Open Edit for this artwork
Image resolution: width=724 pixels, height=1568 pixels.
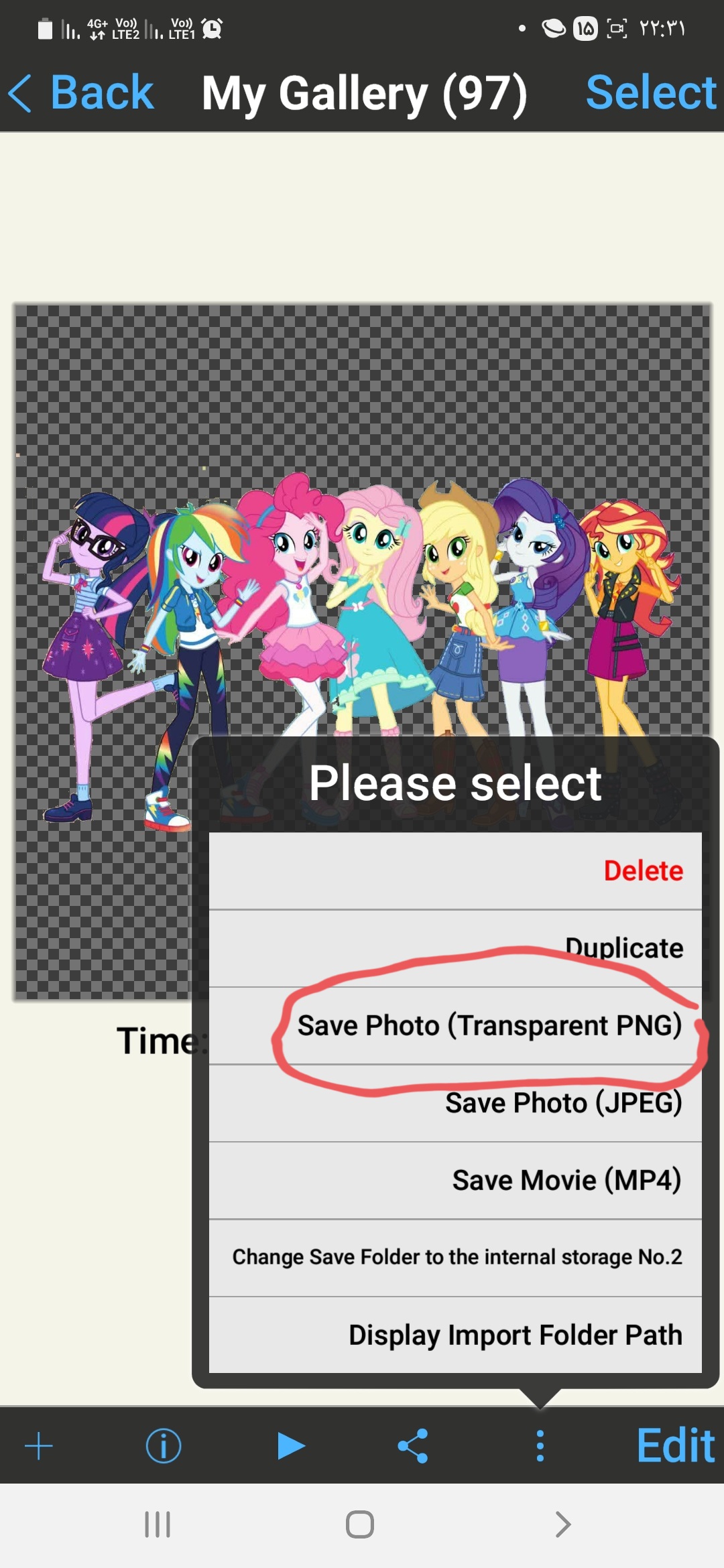(674, 1446)
